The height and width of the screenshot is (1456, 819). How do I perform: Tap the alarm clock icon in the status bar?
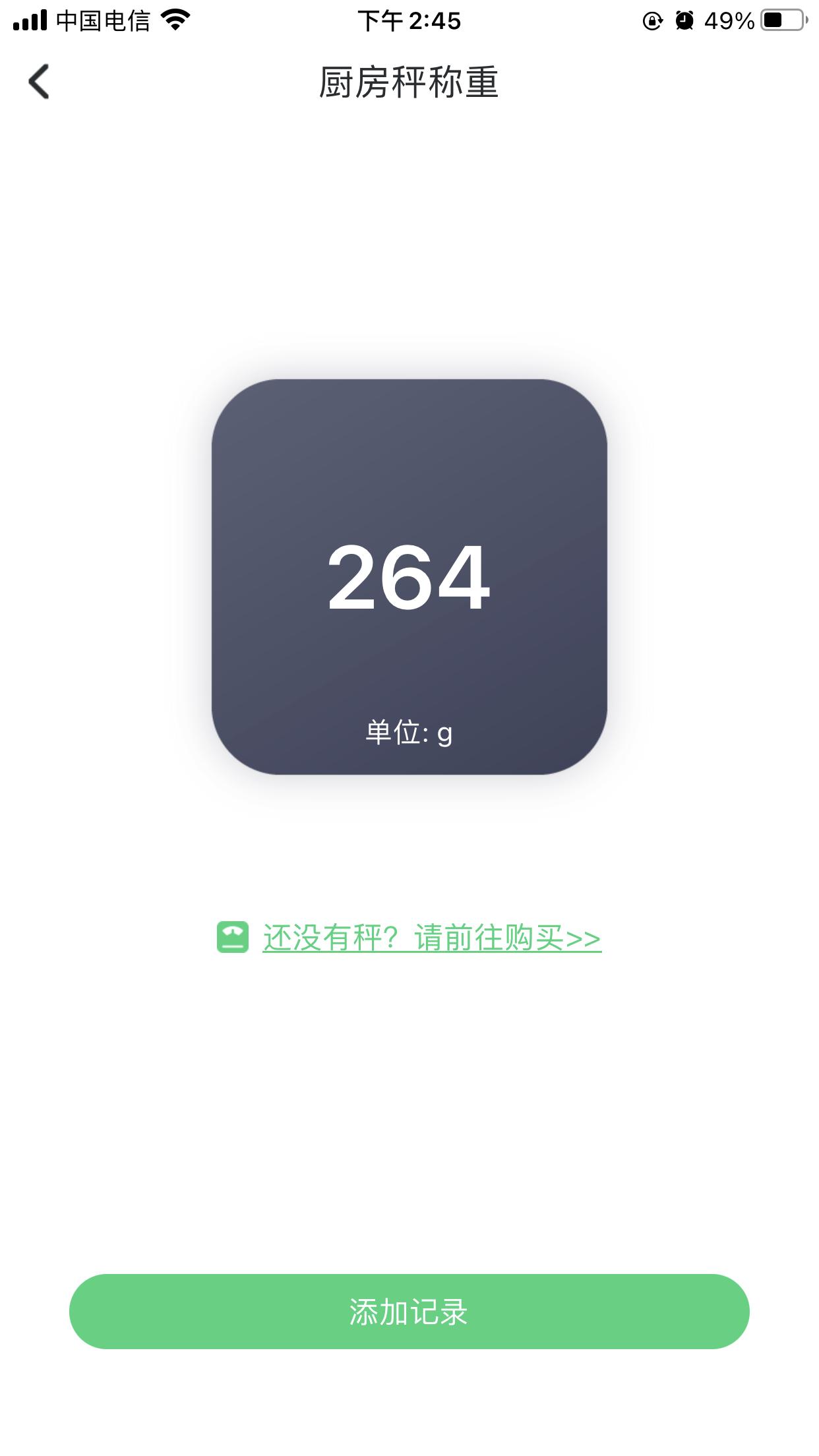click(684, 20)
